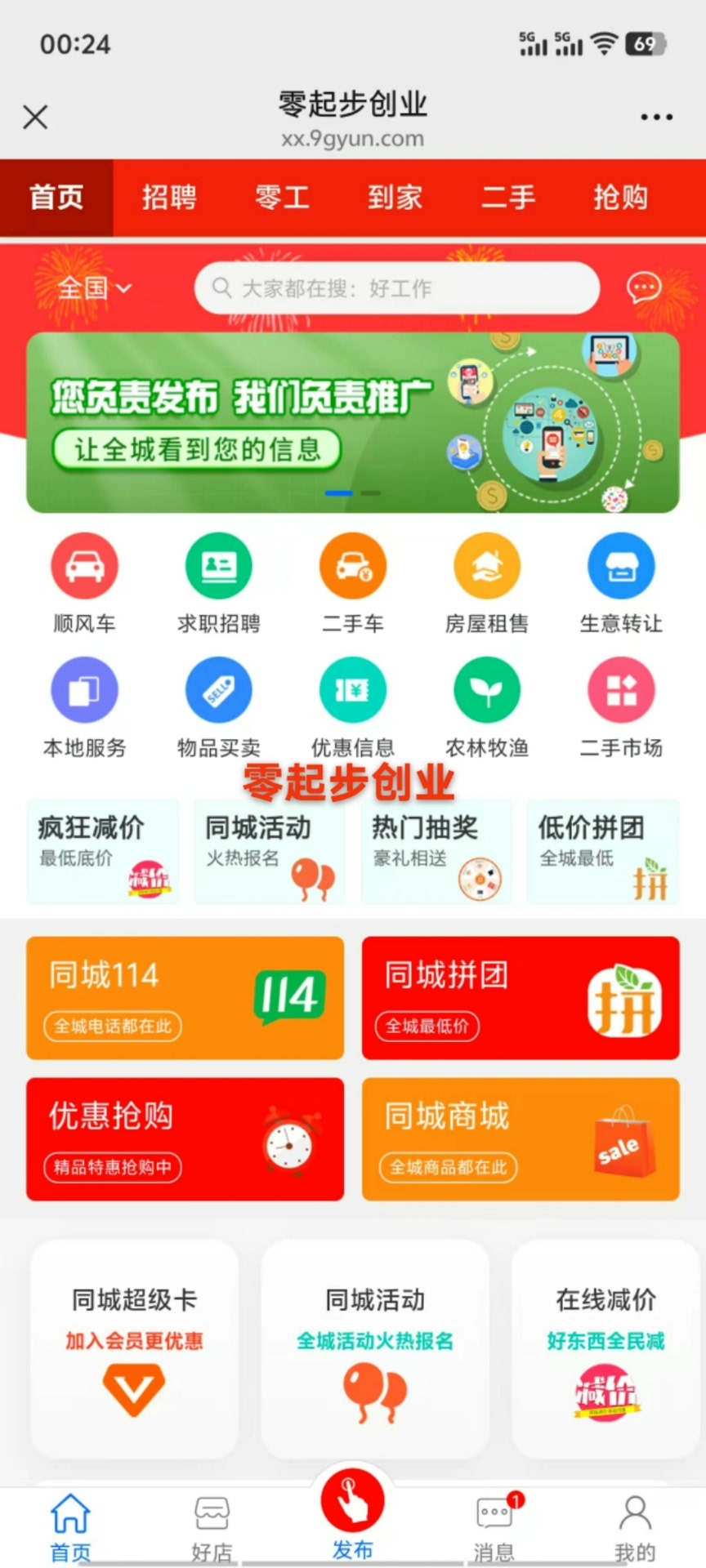Expand the 全国 region dropdown
The image size is (706, 1568).
[94, 287]
